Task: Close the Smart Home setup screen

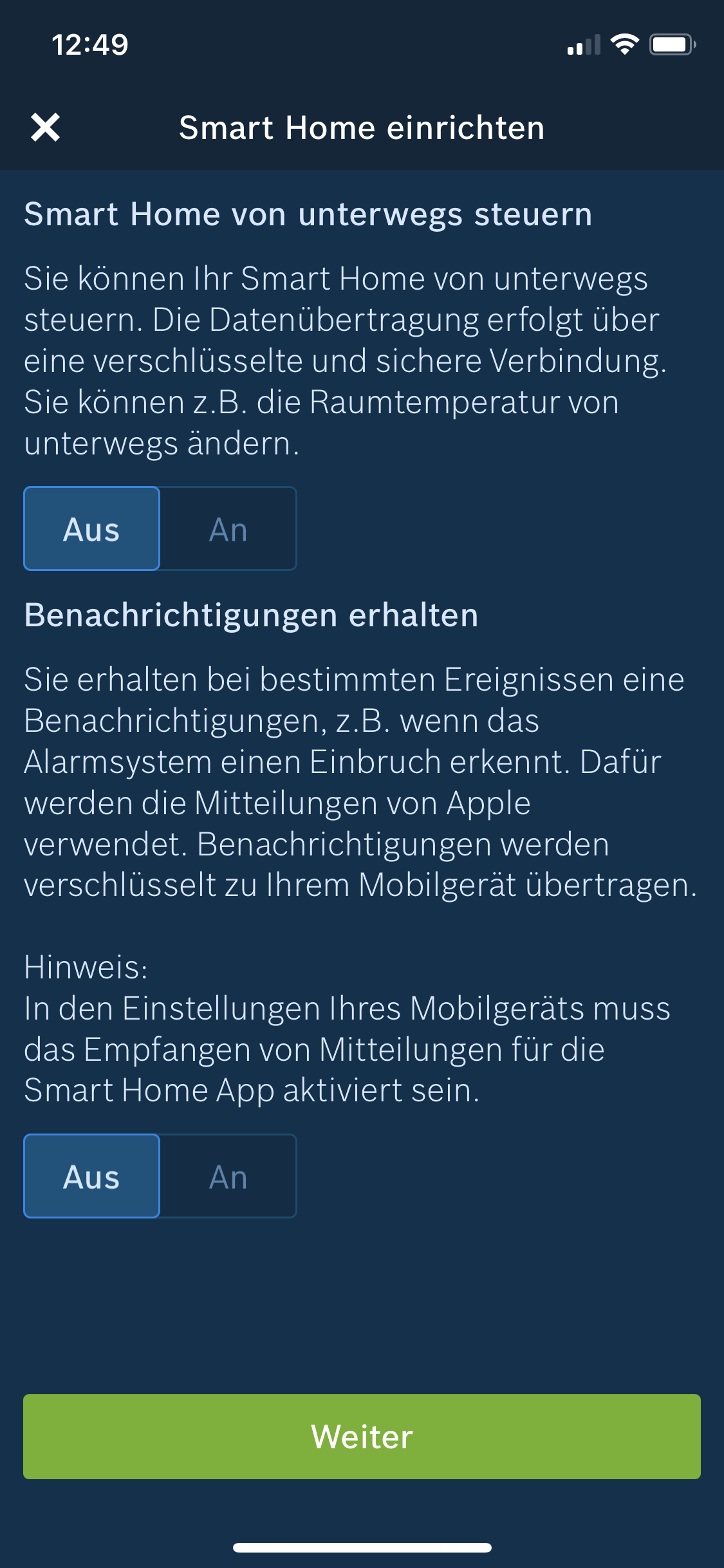Action: tap(45, 127)
